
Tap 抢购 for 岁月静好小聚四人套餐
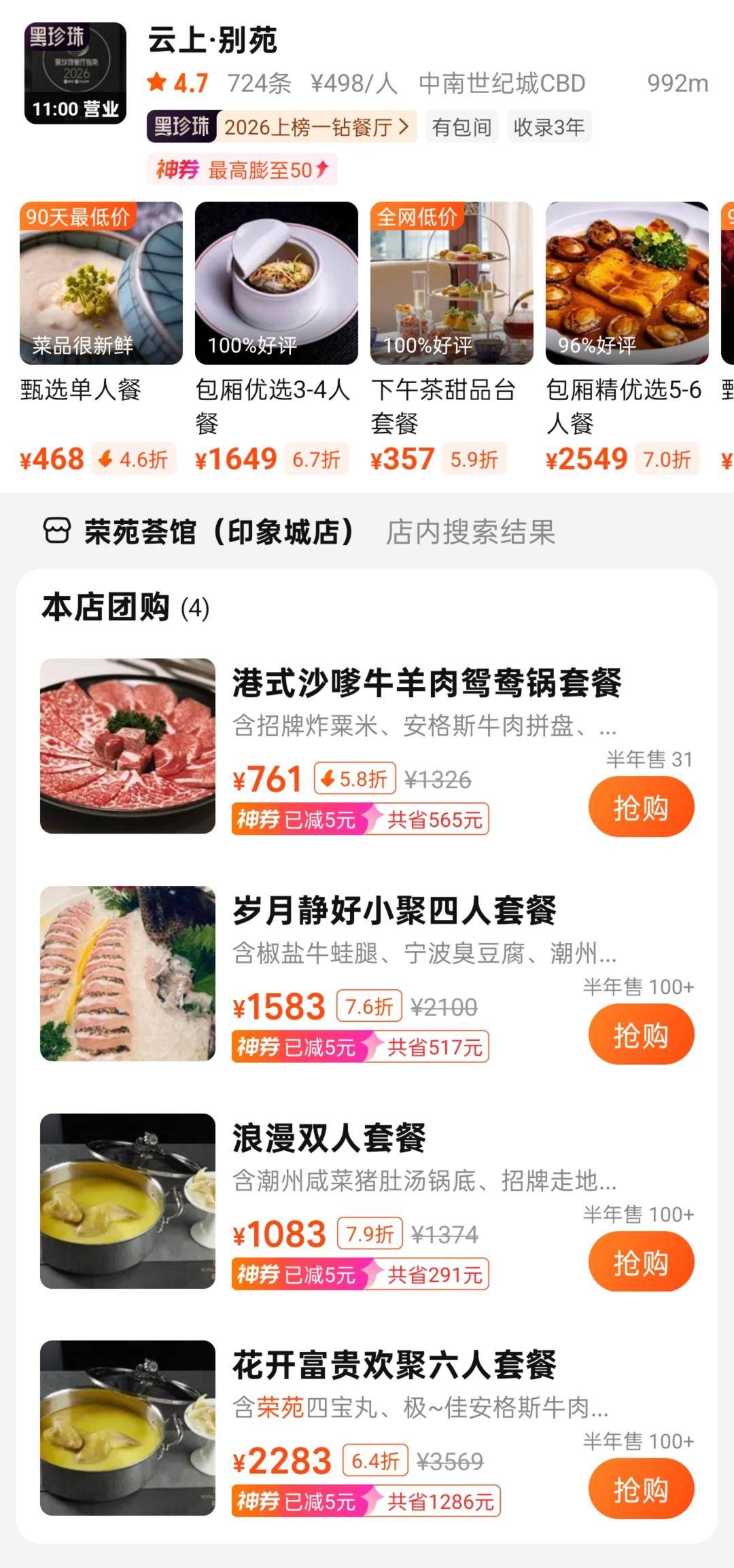(x=641, y=1035)
